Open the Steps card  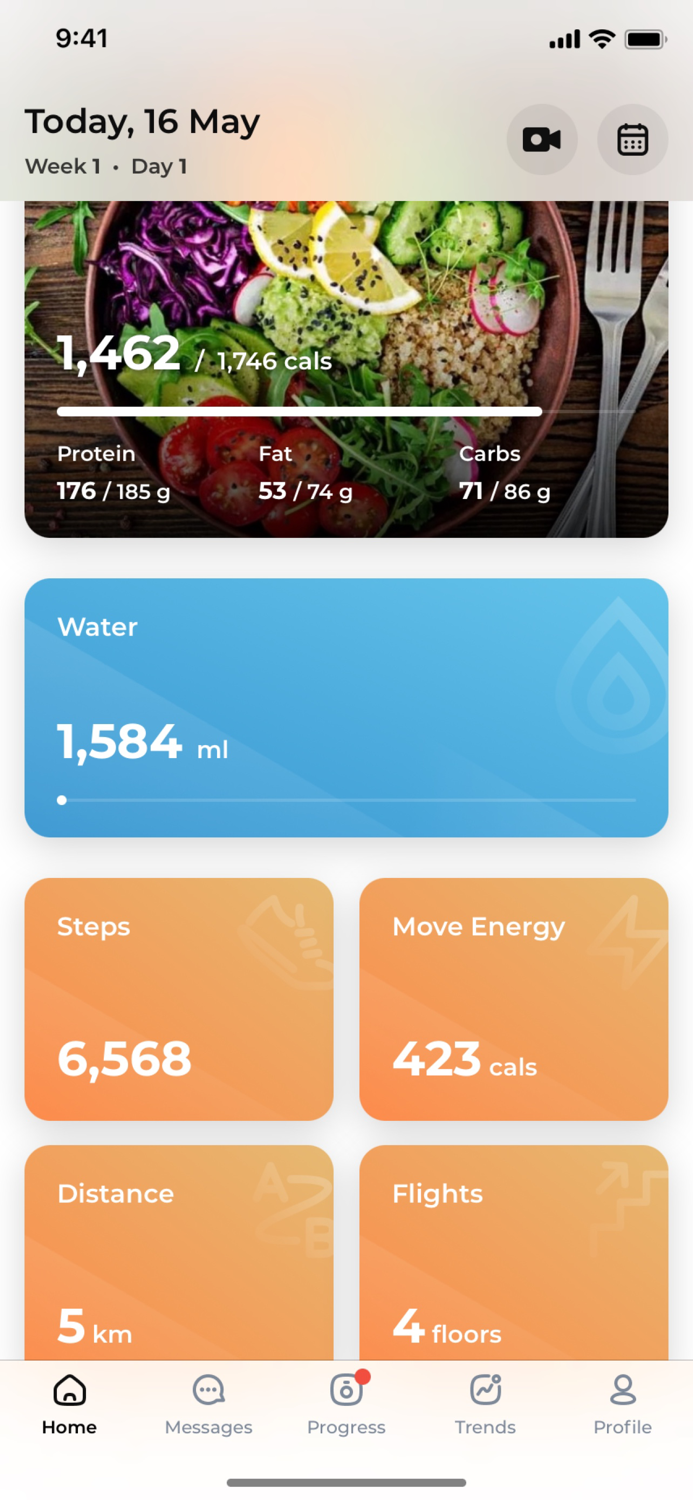(x=178, y=998)
